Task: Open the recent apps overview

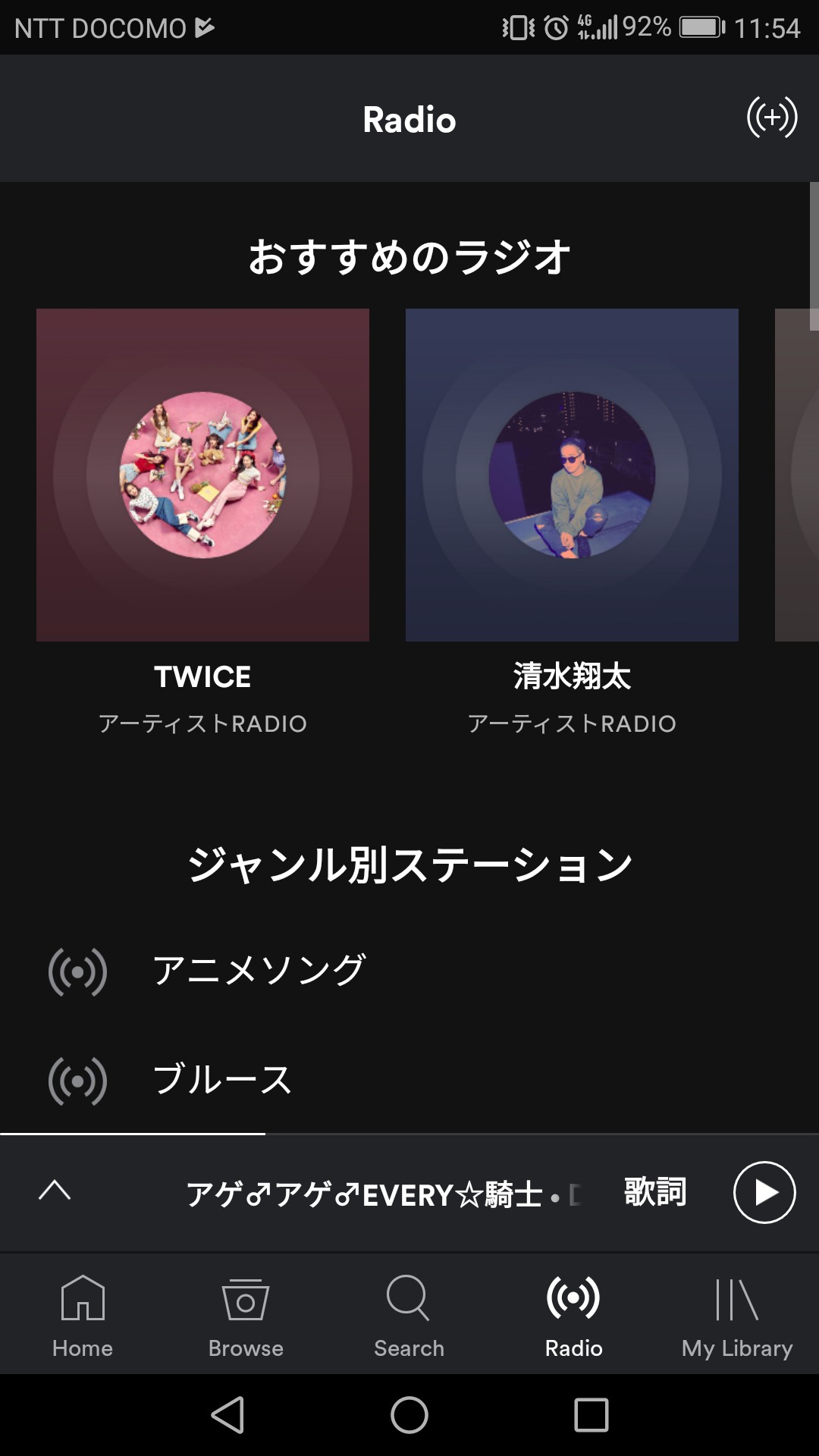Action: [x=591, y=1415]
